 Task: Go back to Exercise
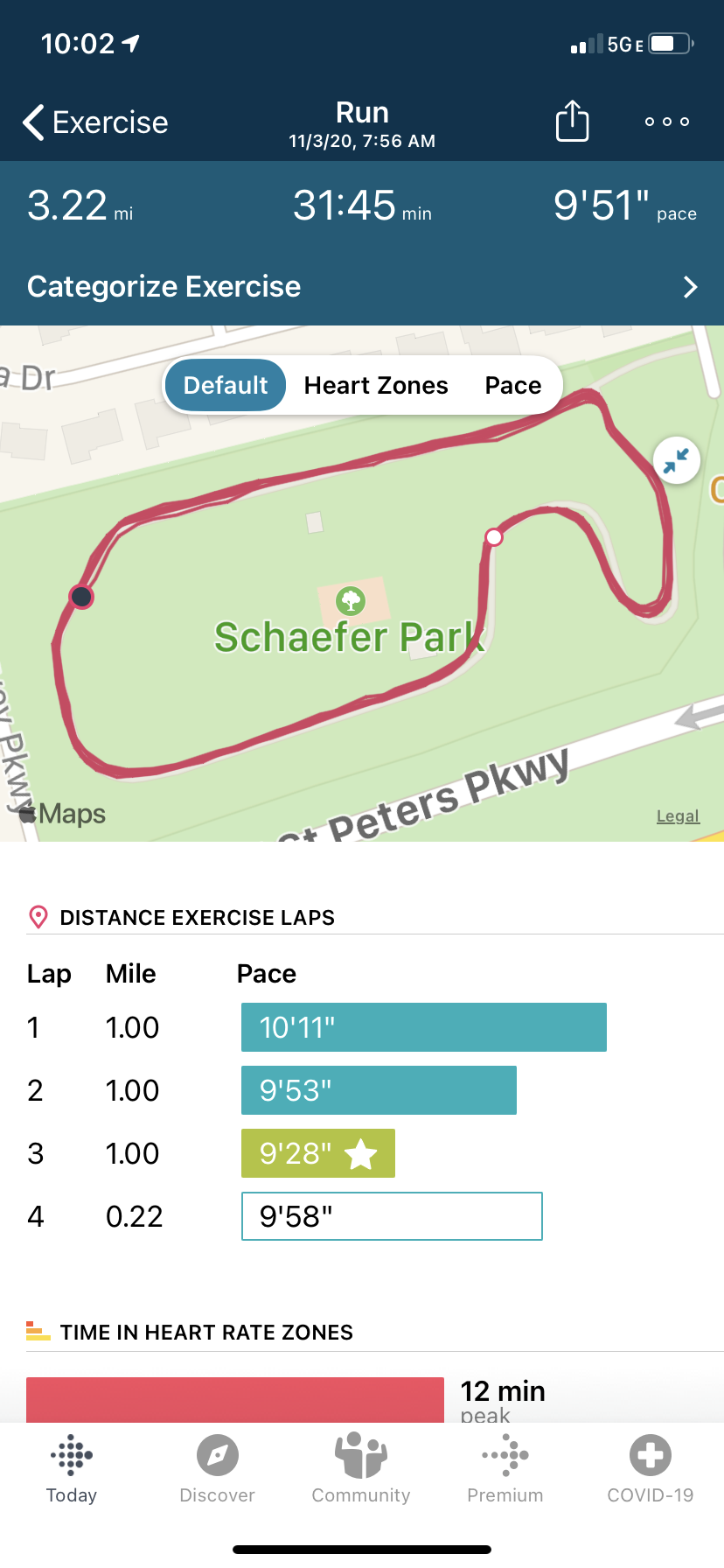(94, 122)
